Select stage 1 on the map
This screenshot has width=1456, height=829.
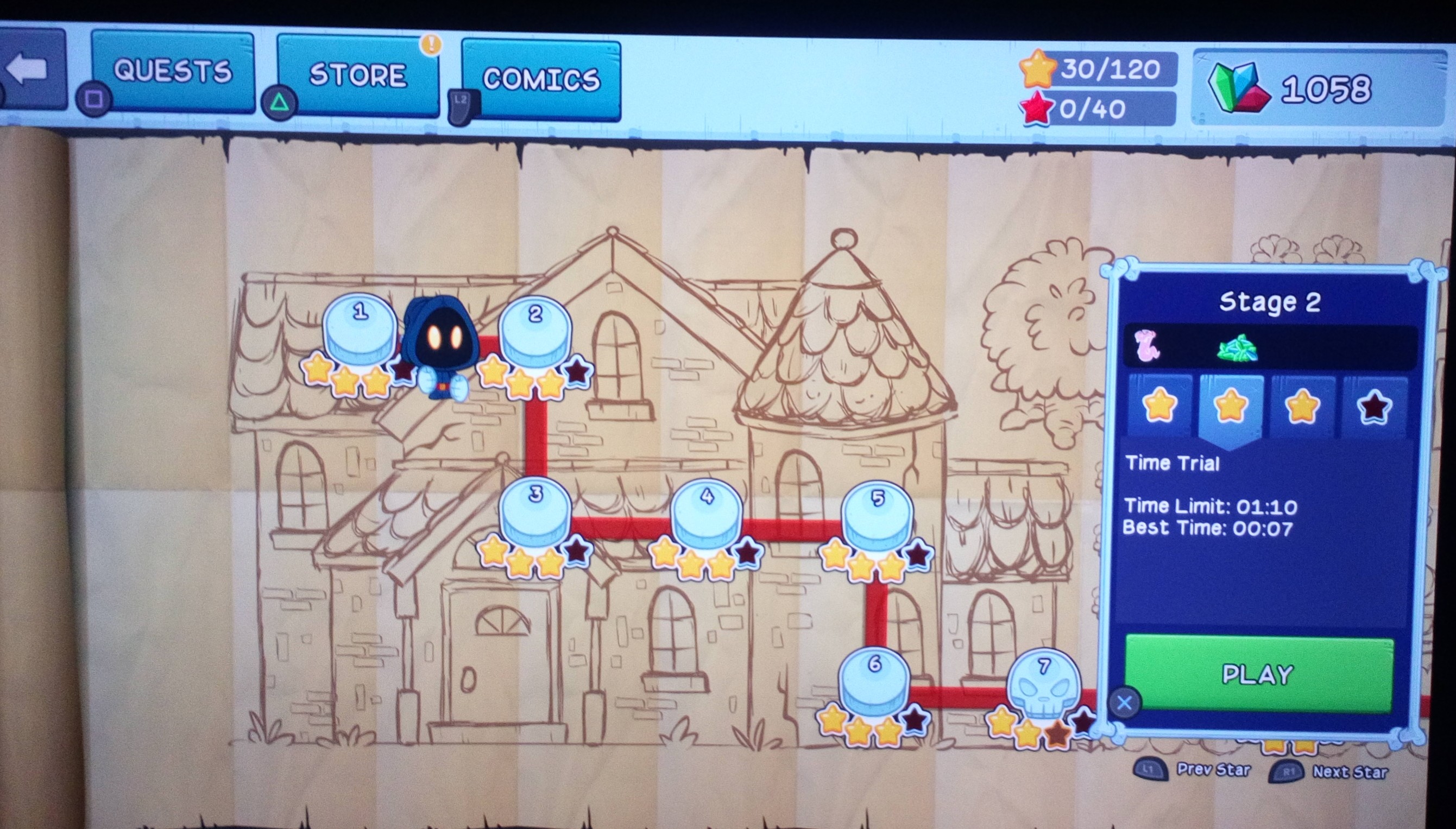(360, 330)
